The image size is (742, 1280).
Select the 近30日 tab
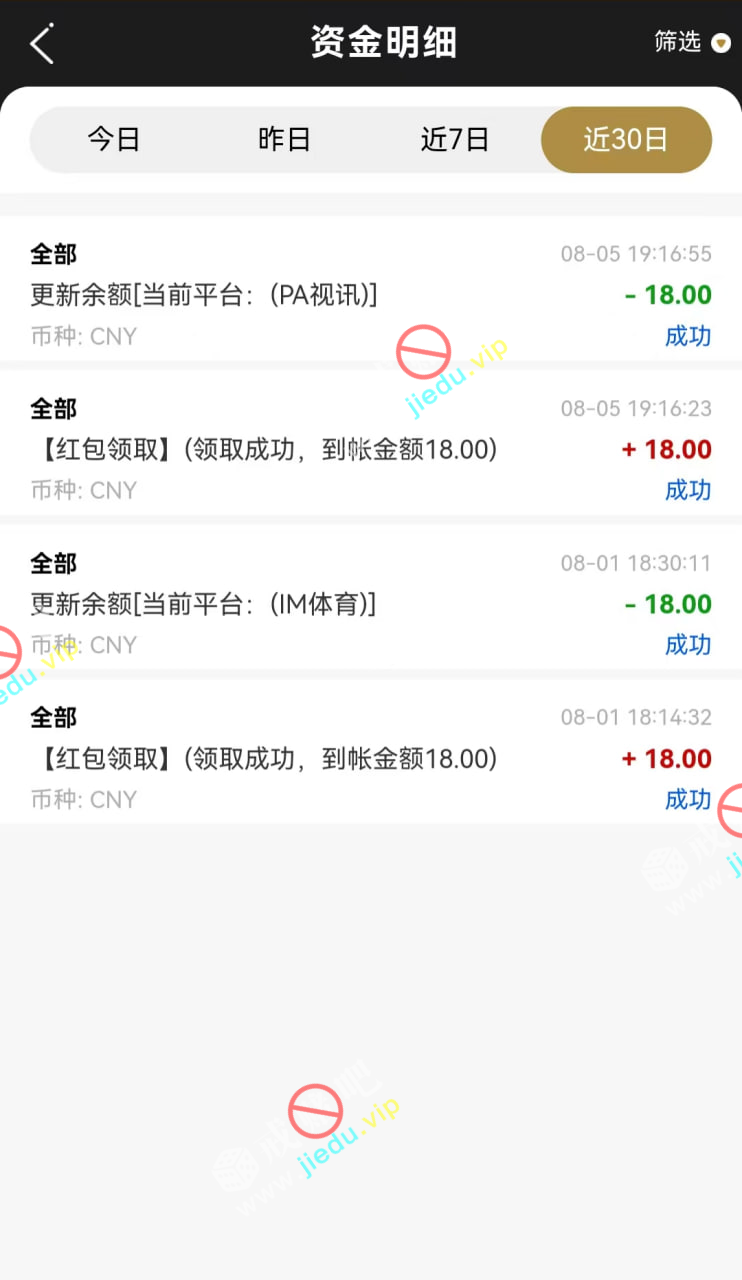(626, 140)
